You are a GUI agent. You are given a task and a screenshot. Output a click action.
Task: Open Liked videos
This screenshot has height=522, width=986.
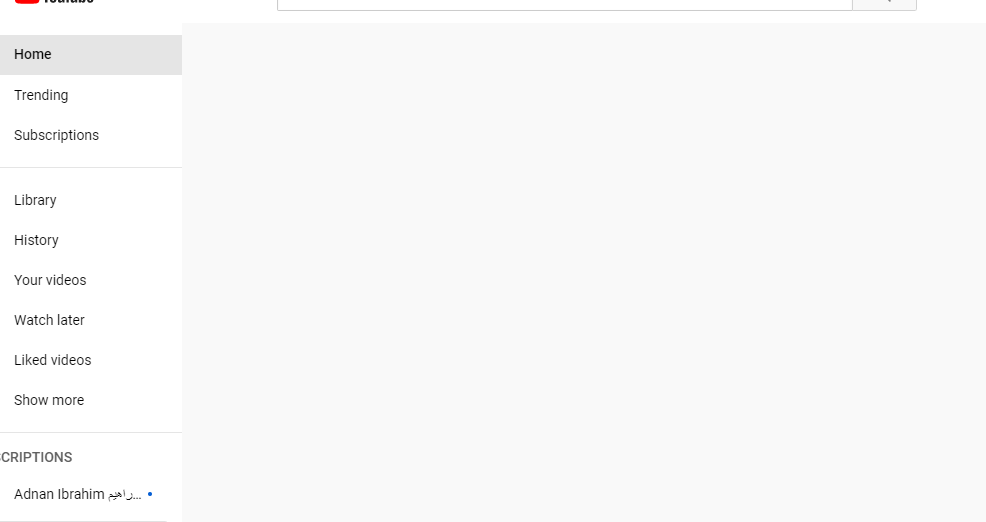click(52, 360)
